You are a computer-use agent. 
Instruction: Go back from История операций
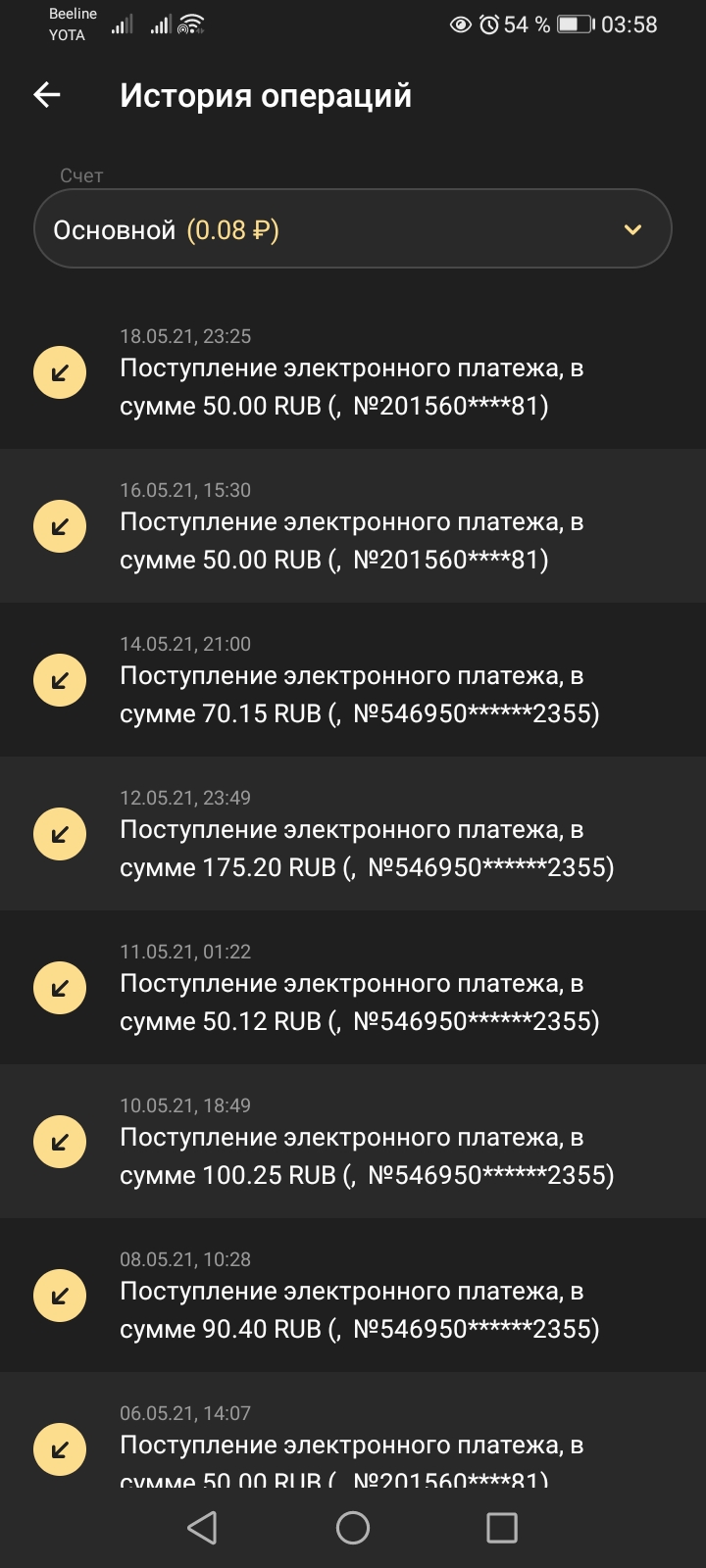[47, 95]
